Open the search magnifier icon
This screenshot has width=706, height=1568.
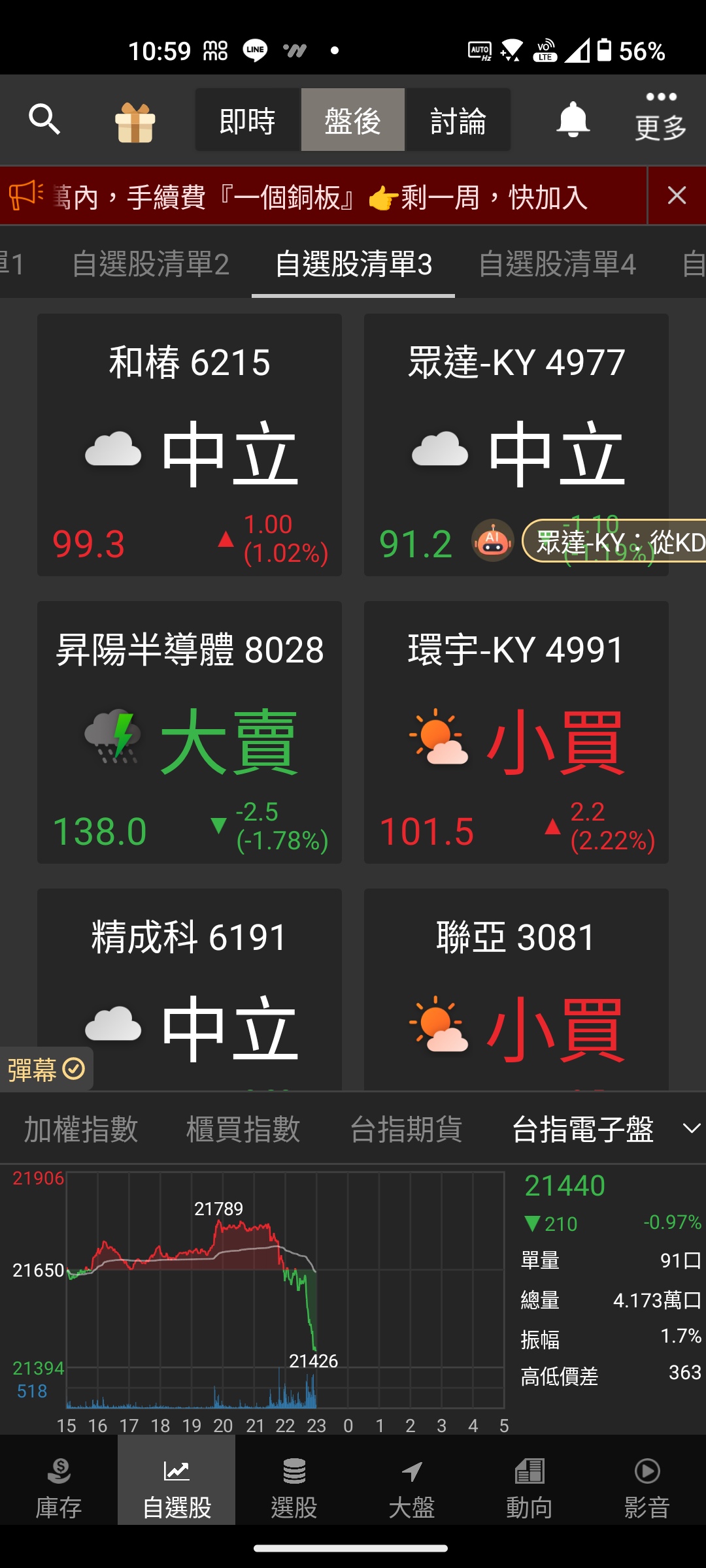[44, 120]
